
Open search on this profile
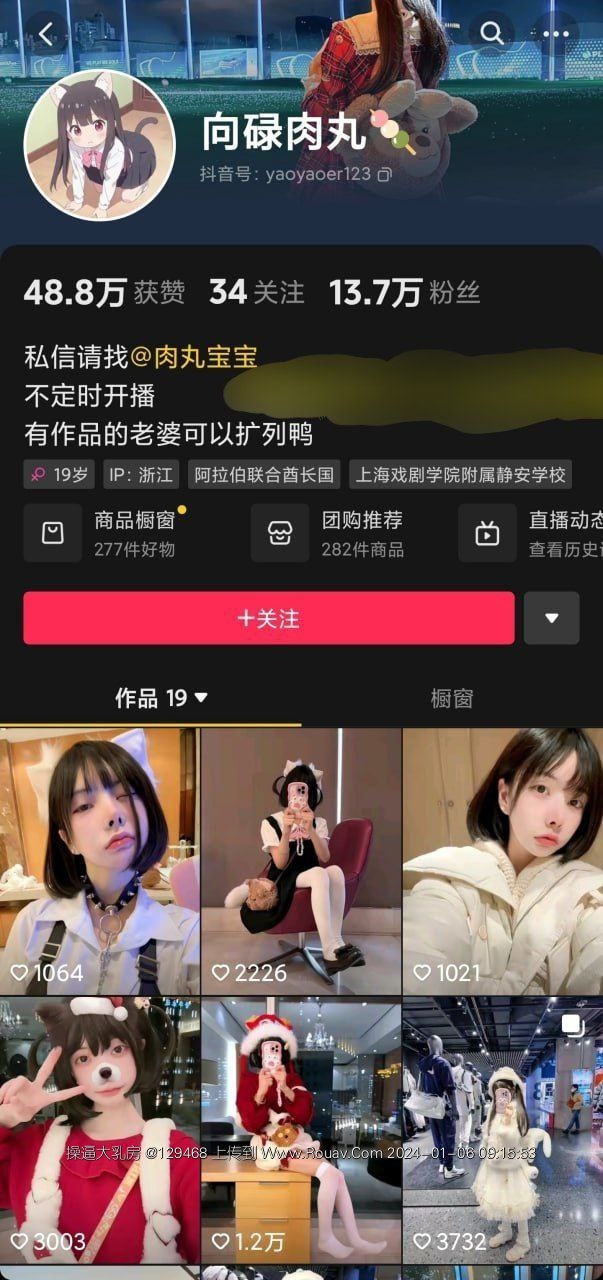pos(491,34)
